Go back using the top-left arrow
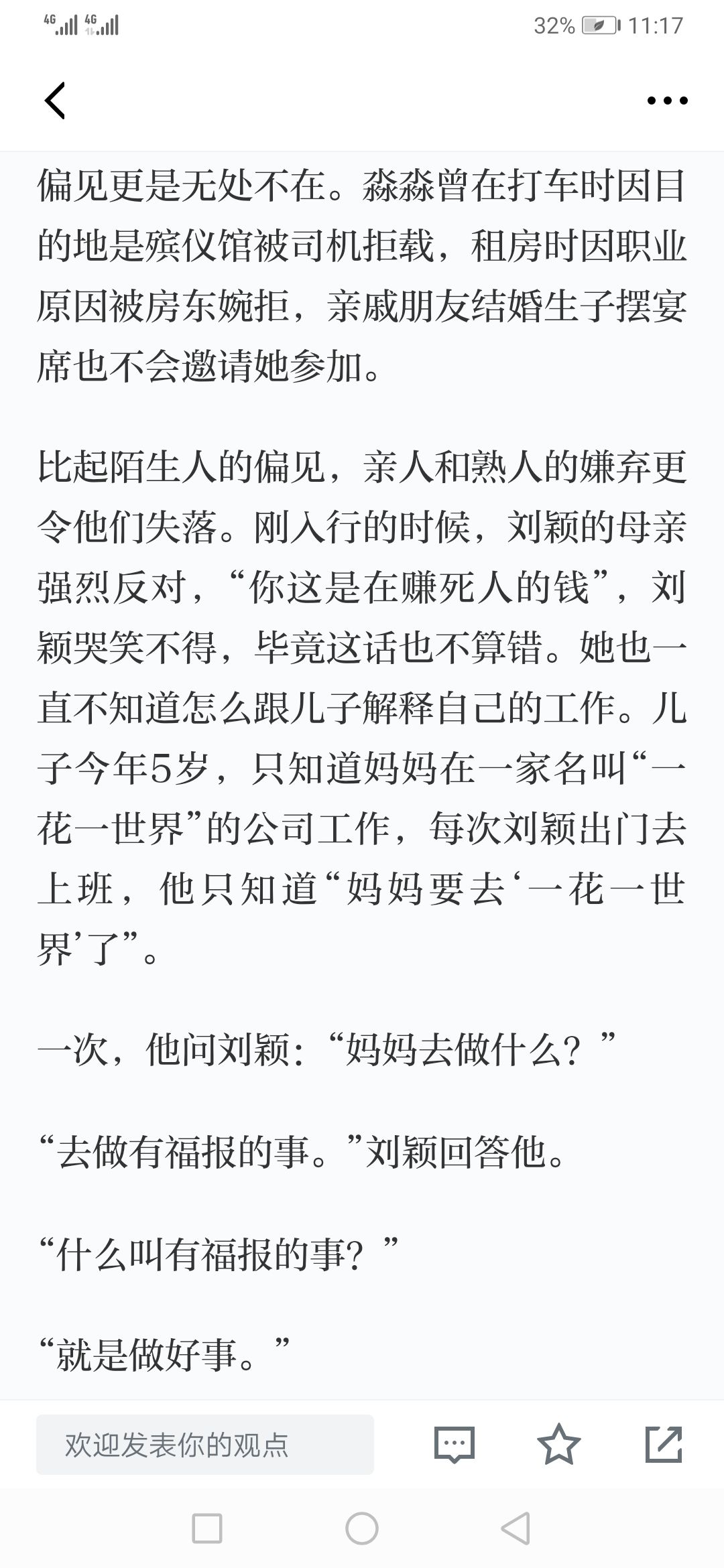The width and height of the screenshot is (724, 1568). 55,101
